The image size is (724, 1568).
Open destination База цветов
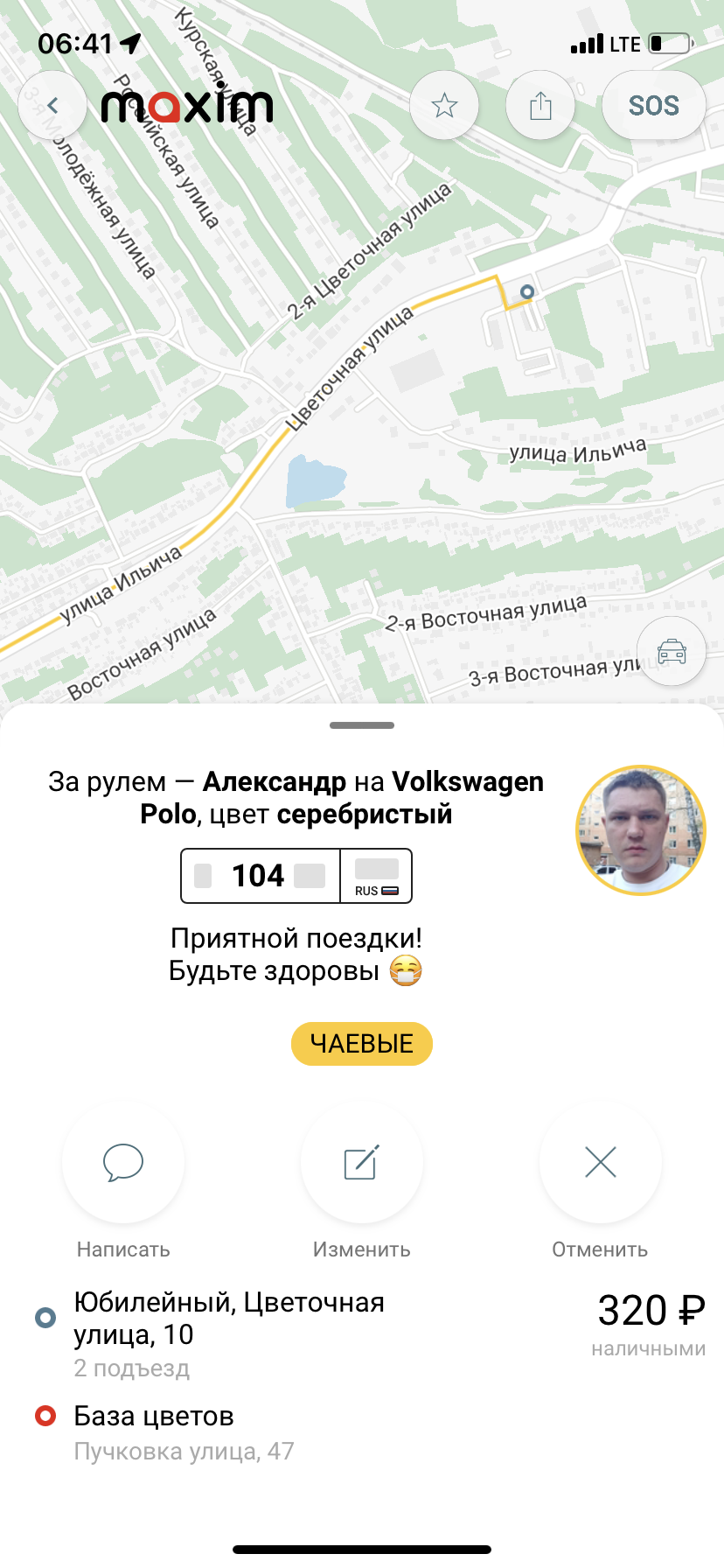184,1432
